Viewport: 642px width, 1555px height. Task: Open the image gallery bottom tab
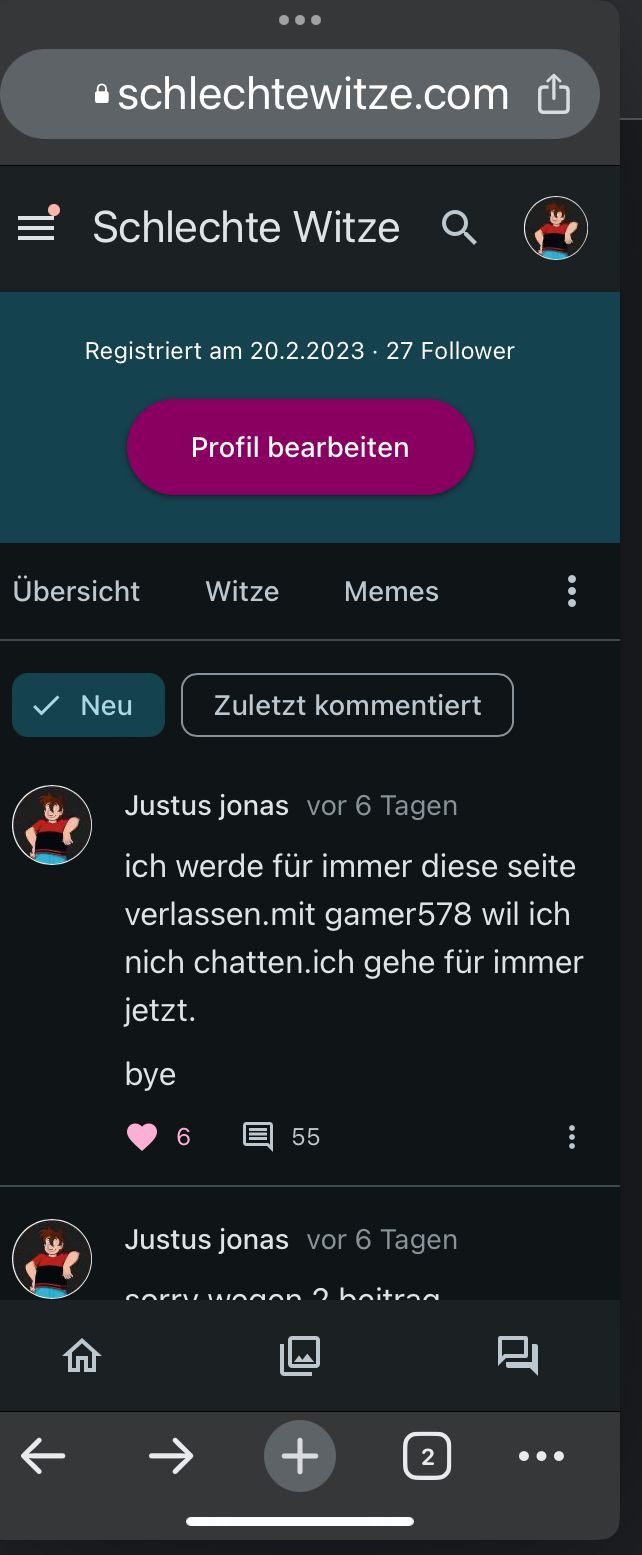tap(300, 1356)
